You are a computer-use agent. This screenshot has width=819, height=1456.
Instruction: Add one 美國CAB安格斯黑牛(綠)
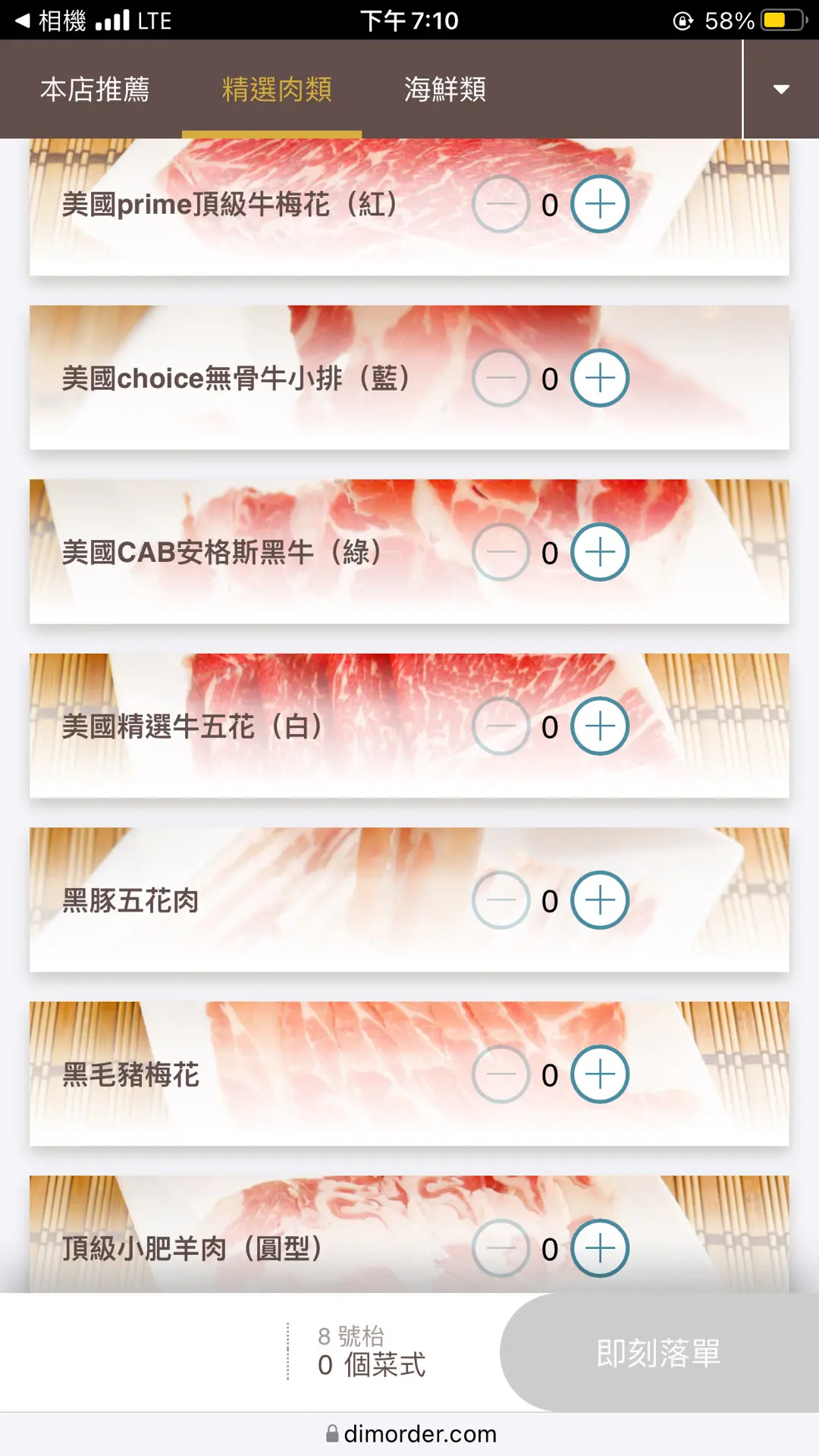[x=600, y=553]
